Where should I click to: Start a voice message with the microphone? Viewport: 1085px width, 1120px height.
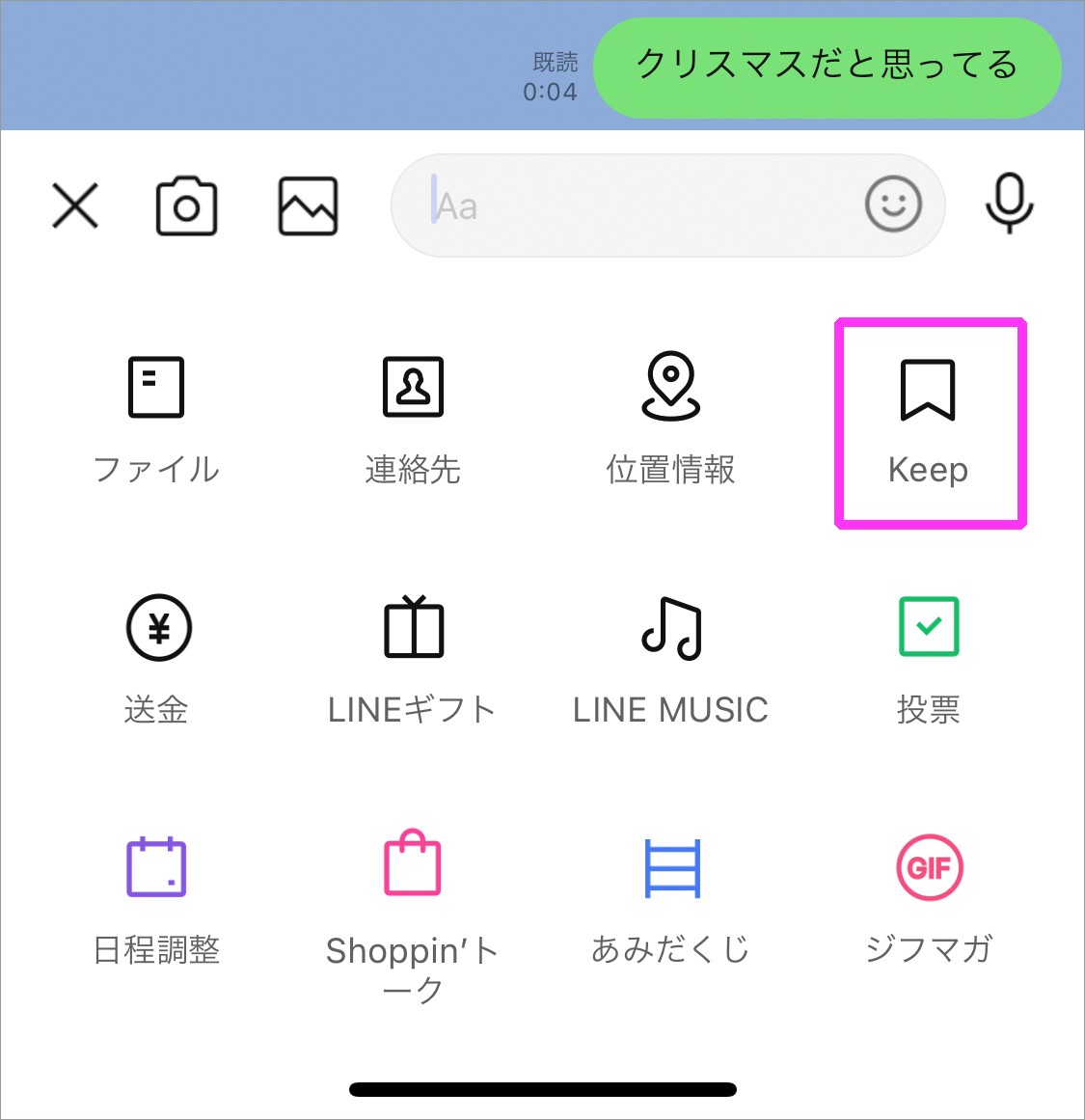[1009, 204]
